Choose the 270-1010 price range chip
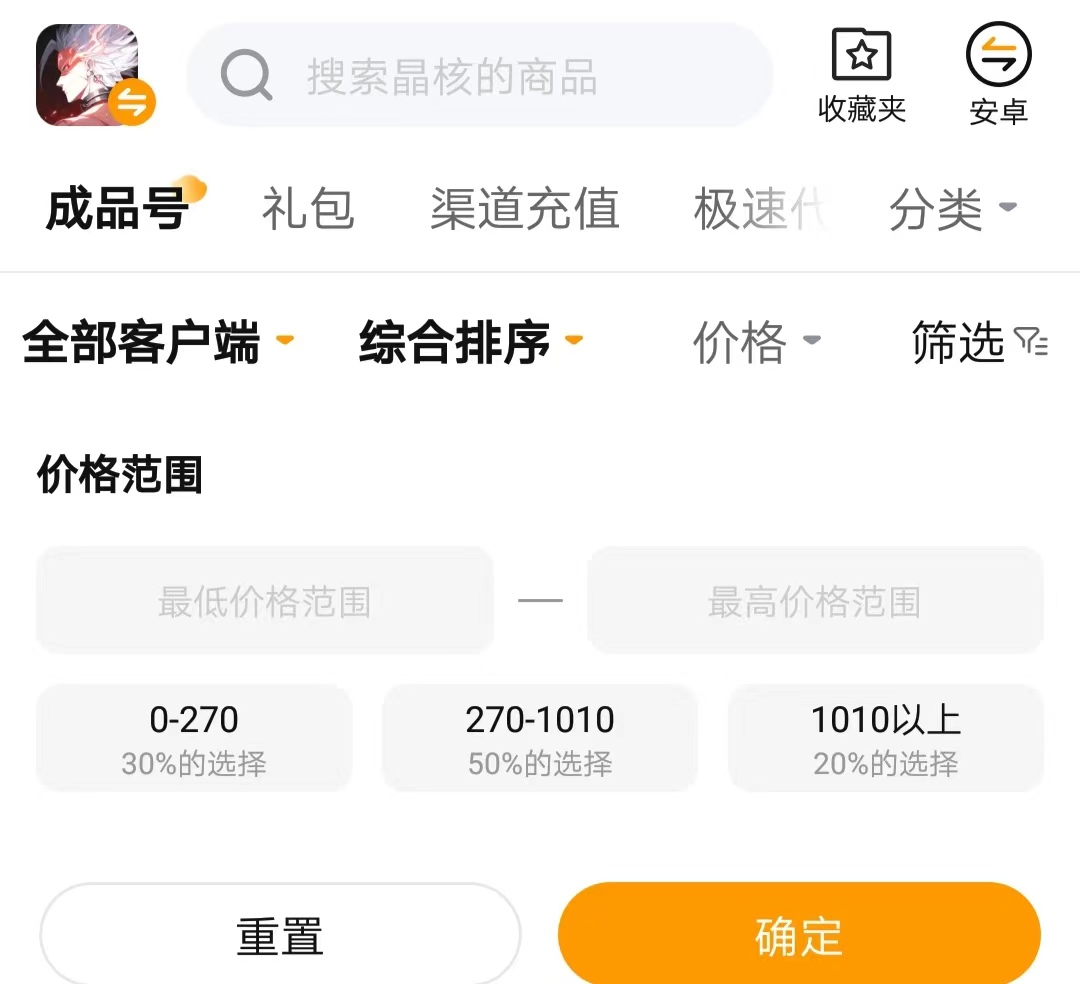The width and height of the screenshot is (1080, 984). pos(540,738)
